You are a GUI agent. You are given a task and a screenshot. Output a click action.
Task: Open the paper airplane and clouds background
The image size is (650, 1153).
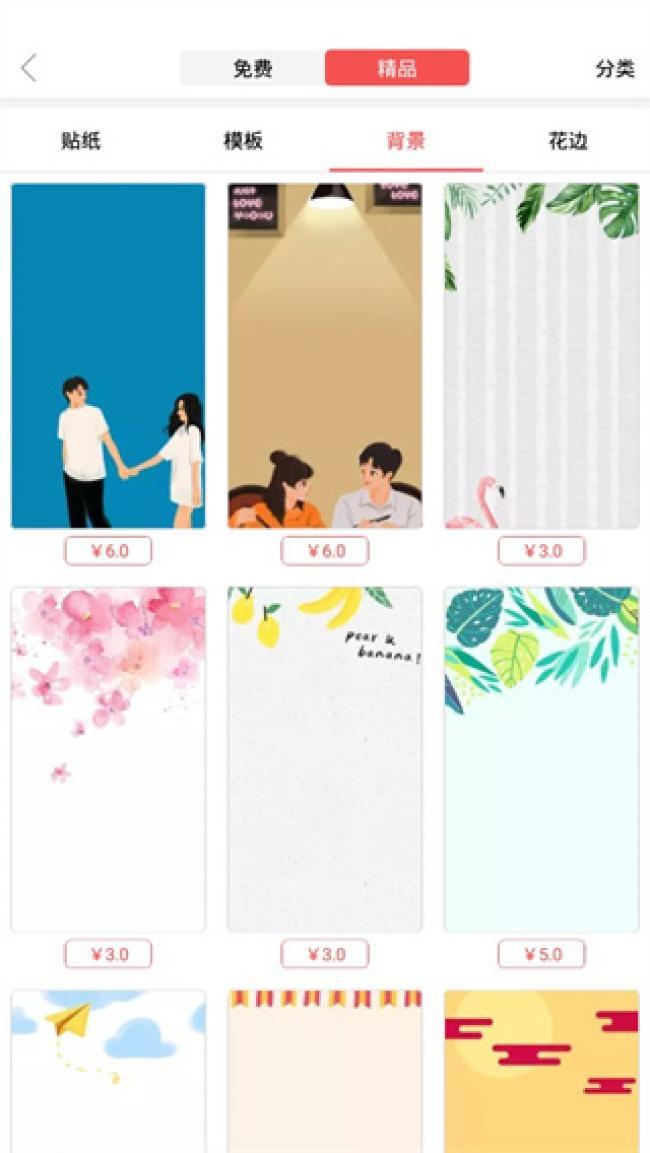(108, 1070)
